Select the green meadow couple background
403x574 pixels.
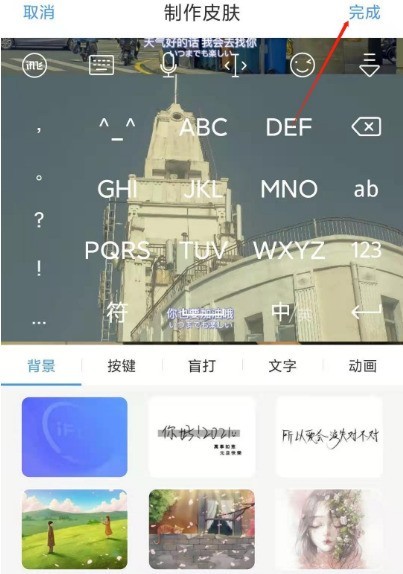[x=75, y=529]
